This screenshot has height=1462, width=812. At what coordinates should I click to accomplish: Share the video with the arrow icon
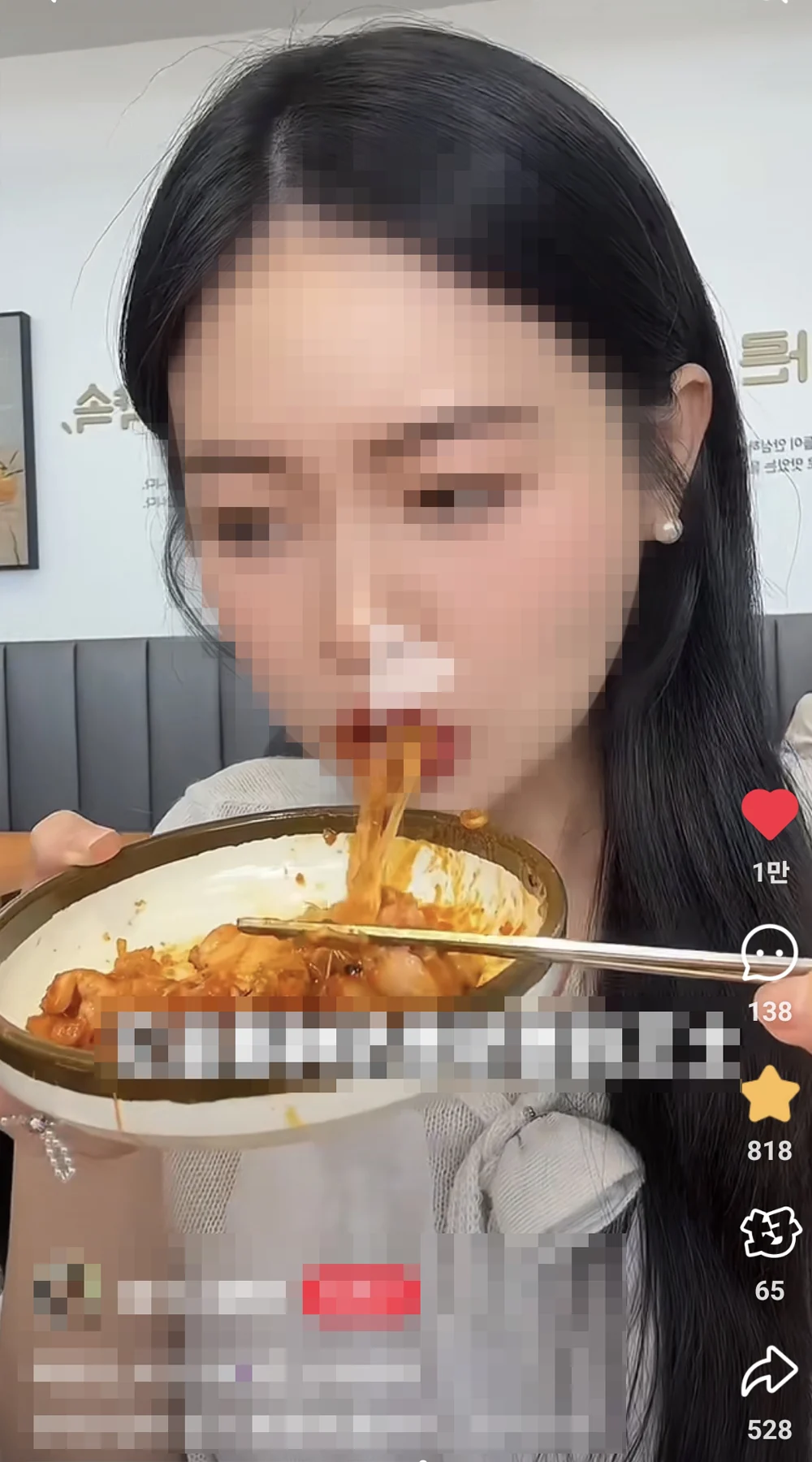(769, 1372)
